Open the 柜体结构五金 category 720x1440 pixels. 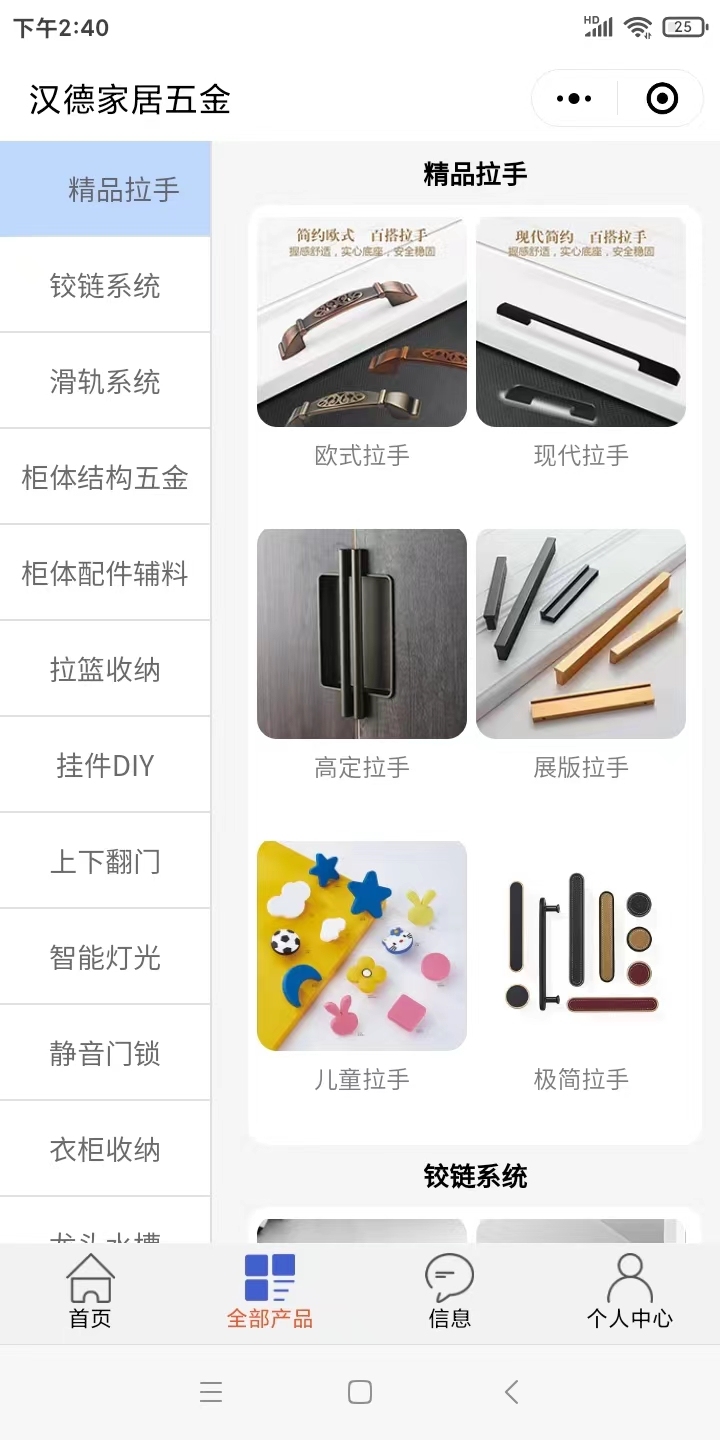click(105, 477)
